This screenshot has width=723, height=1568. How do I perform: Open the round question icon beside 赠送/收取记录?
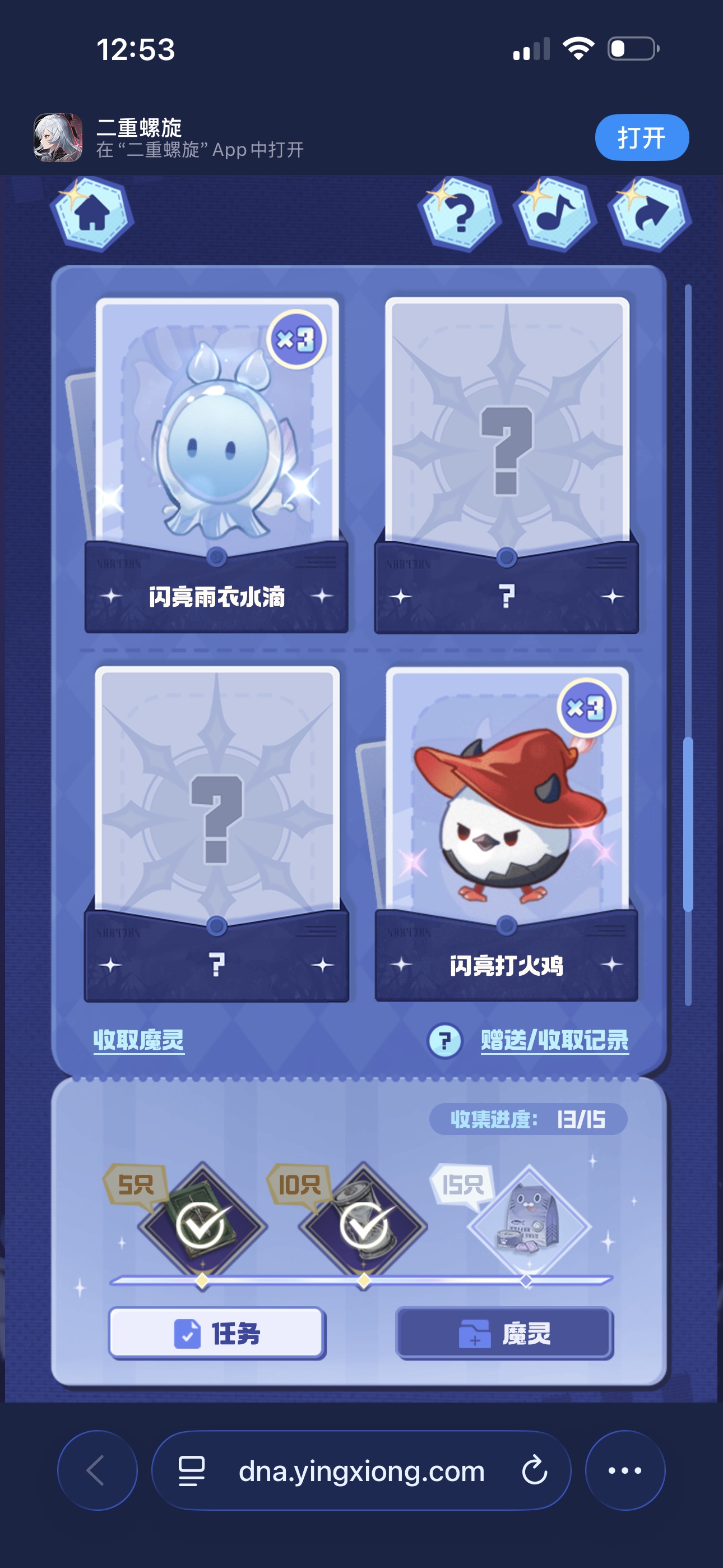445,1041
